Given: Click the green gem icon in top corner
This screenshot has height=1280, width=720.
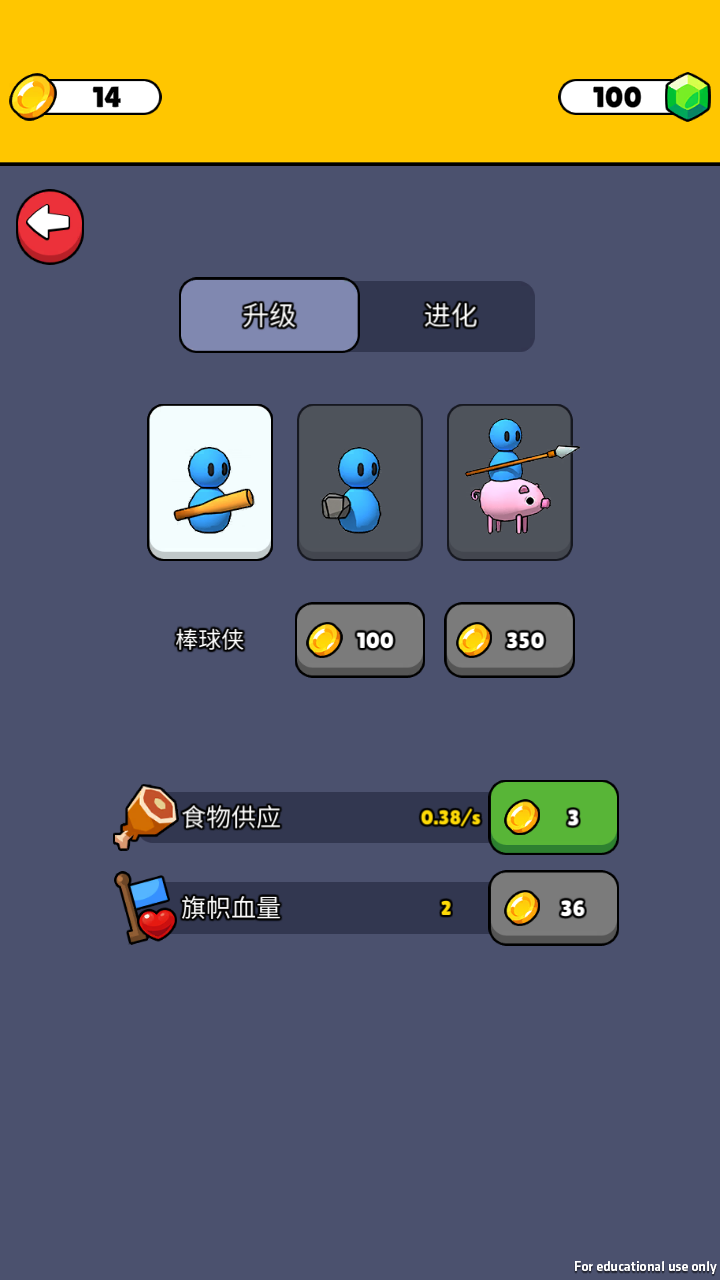Looking at the screenshot, I should (x=688, y=97).
